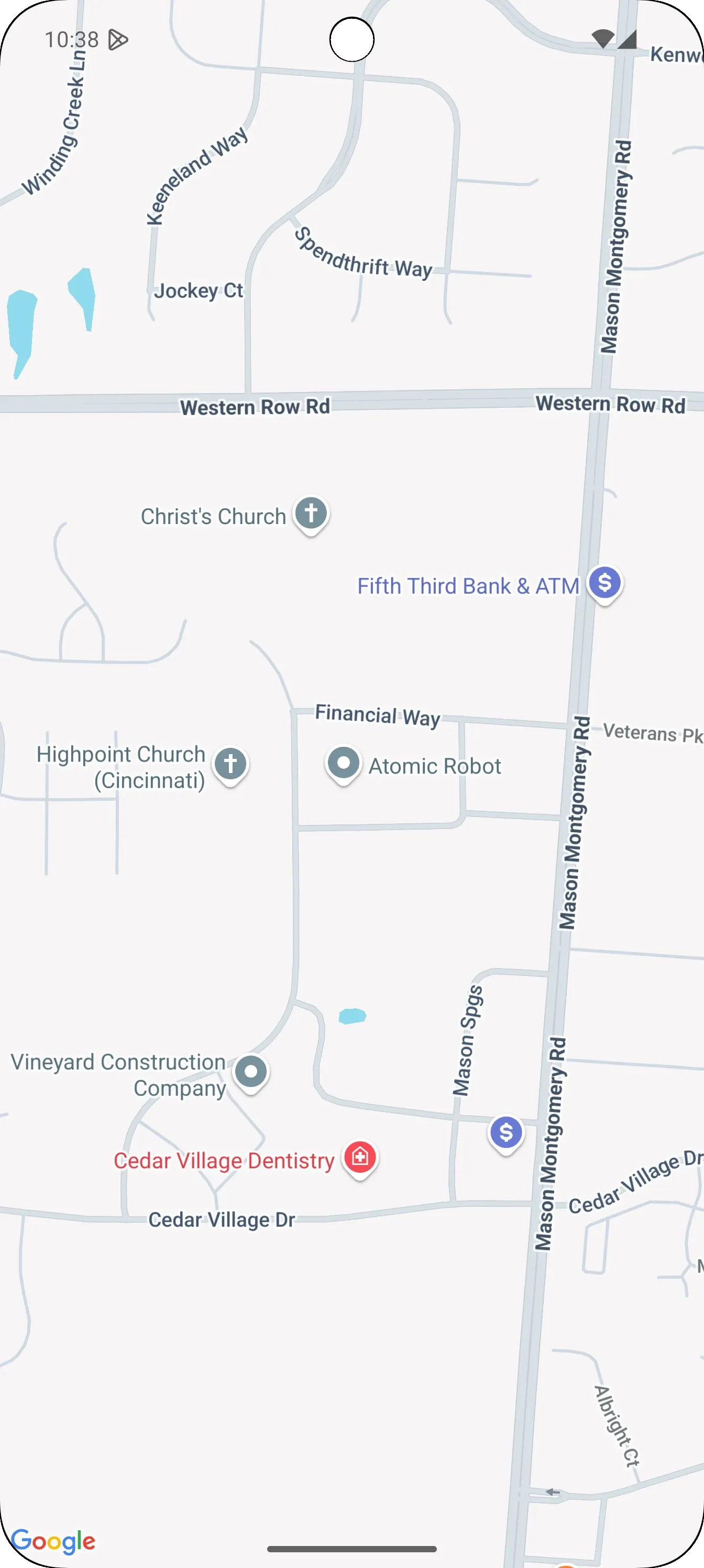Click the Atomic Robot location marker

[x=343, y=763]
